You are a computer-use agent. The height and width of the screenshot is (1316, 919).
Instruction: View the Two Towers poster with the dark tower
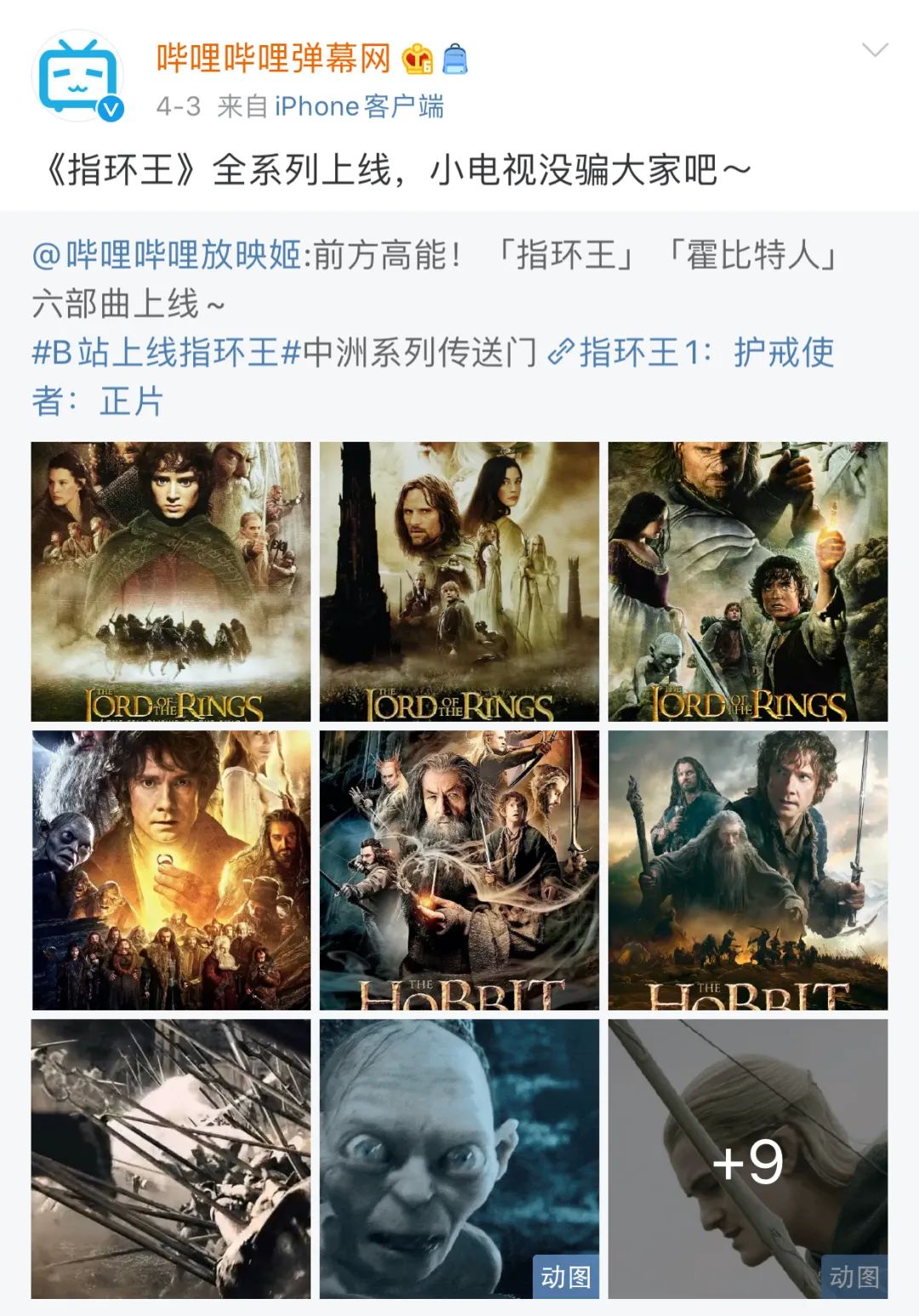(459, 581)
